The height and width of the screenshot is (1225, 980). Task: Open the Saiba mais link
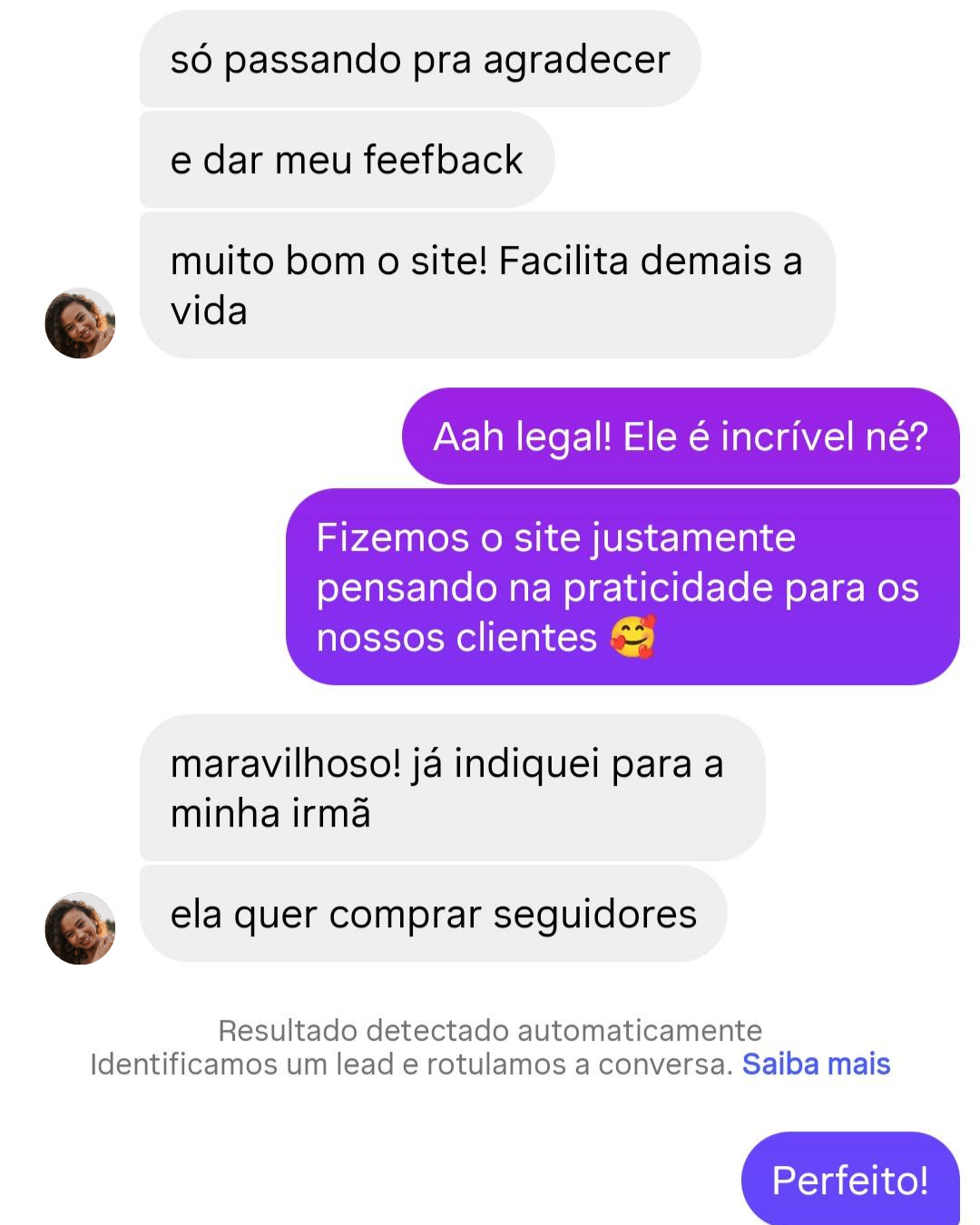tap(816, 1063)
